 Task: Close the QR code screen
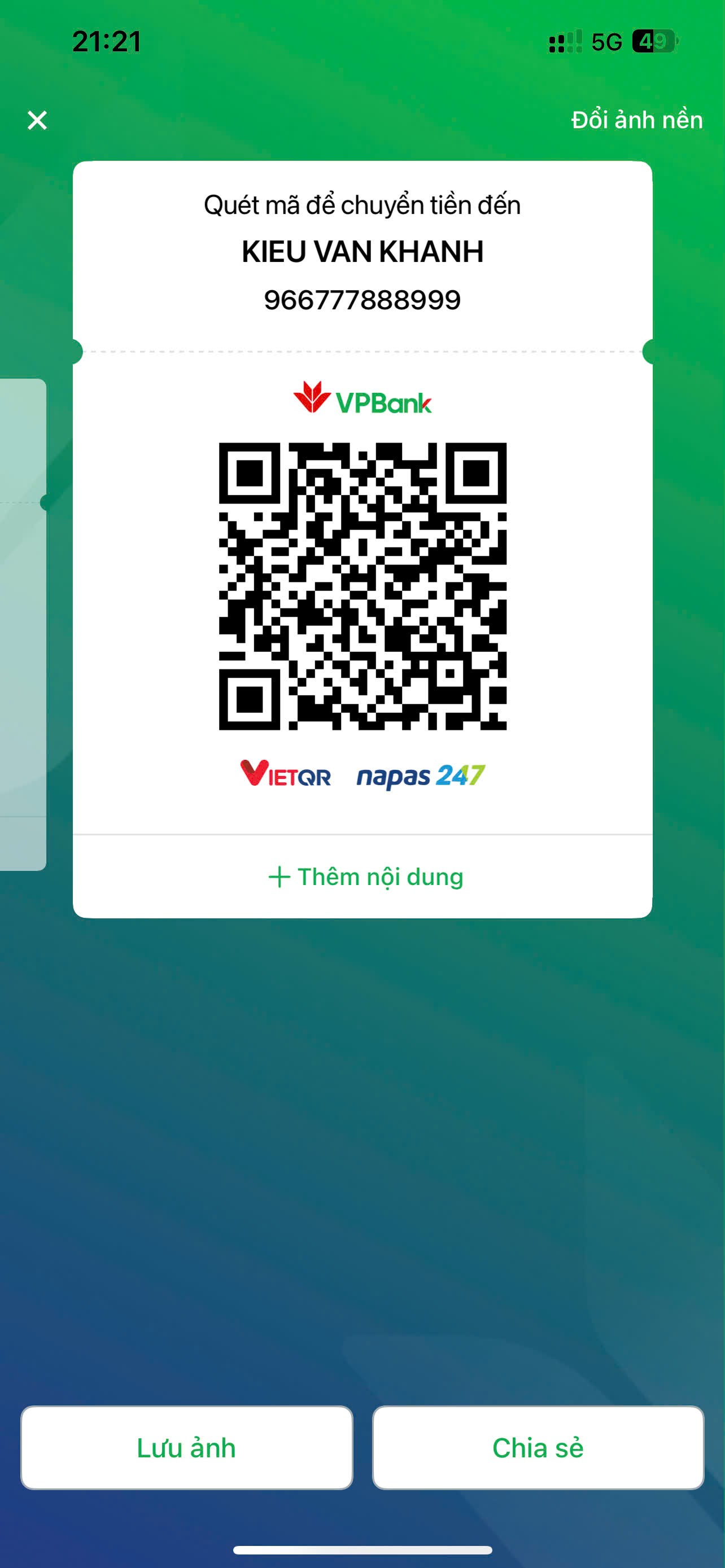37,121
